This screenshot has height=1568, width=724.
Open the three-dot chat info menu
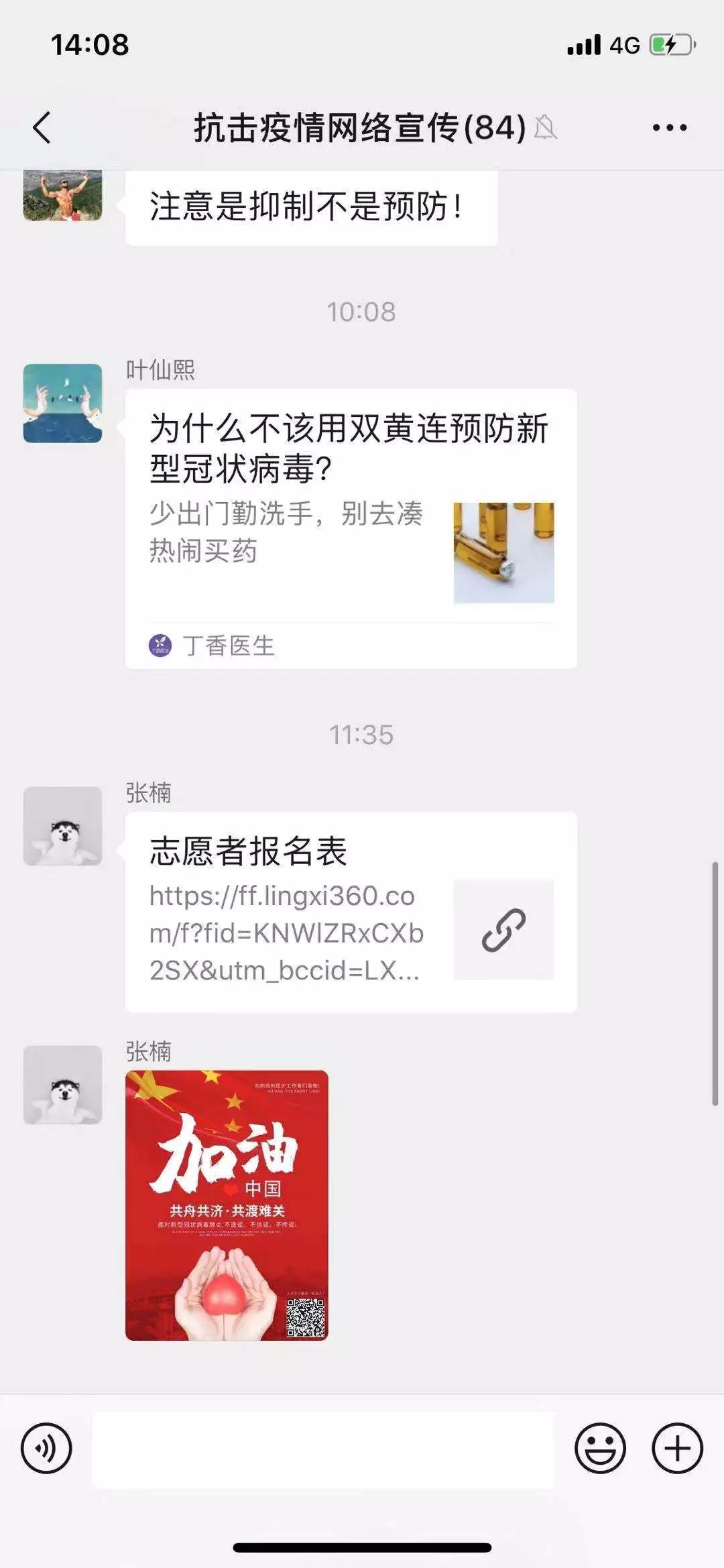point(670,127)
